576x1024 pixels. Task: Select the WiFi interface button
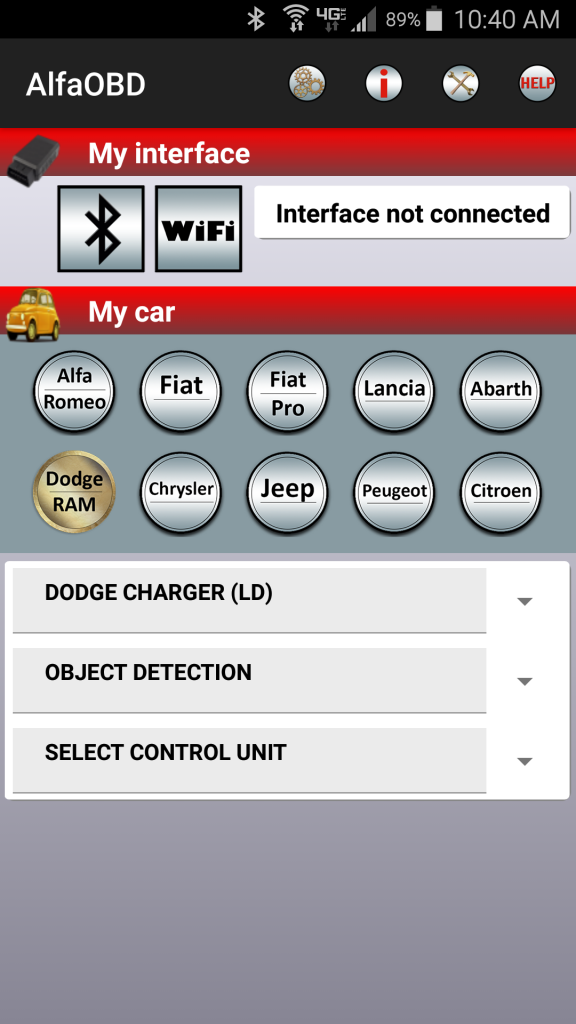[x=199, y=229]
